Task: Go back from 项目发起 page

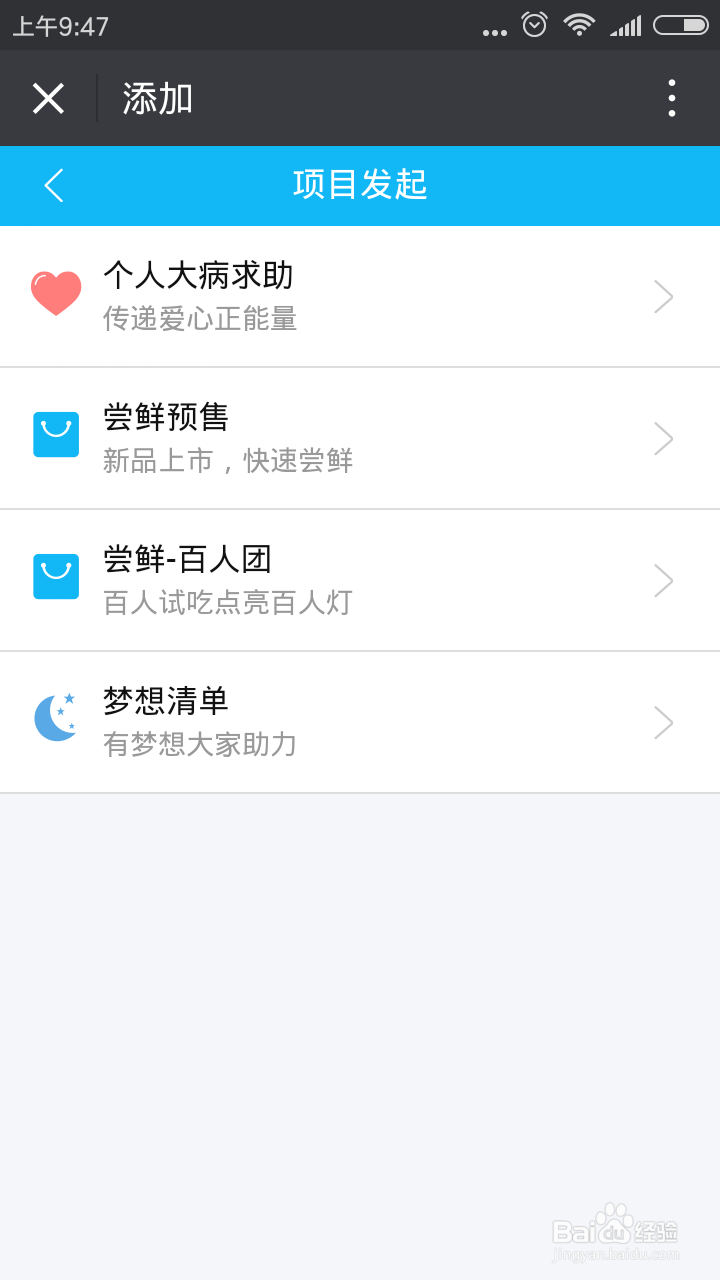Action: [54, 185]
